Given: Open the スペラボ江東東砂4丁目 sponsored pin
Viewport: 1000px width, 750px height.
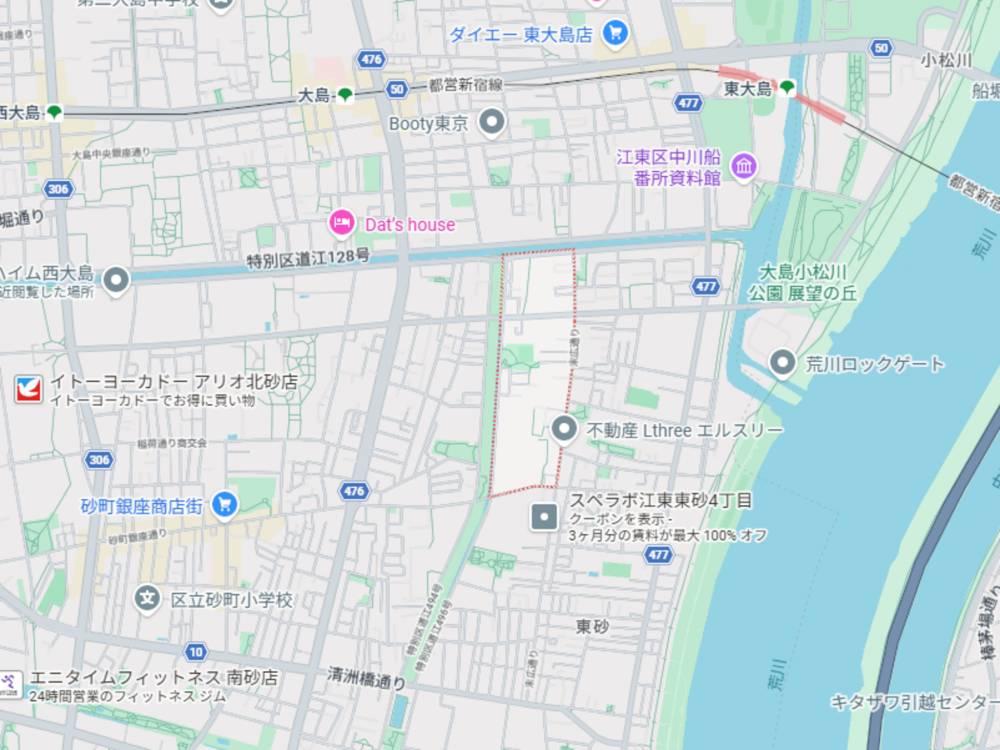Looking at the screenshot, I should 544,516.
